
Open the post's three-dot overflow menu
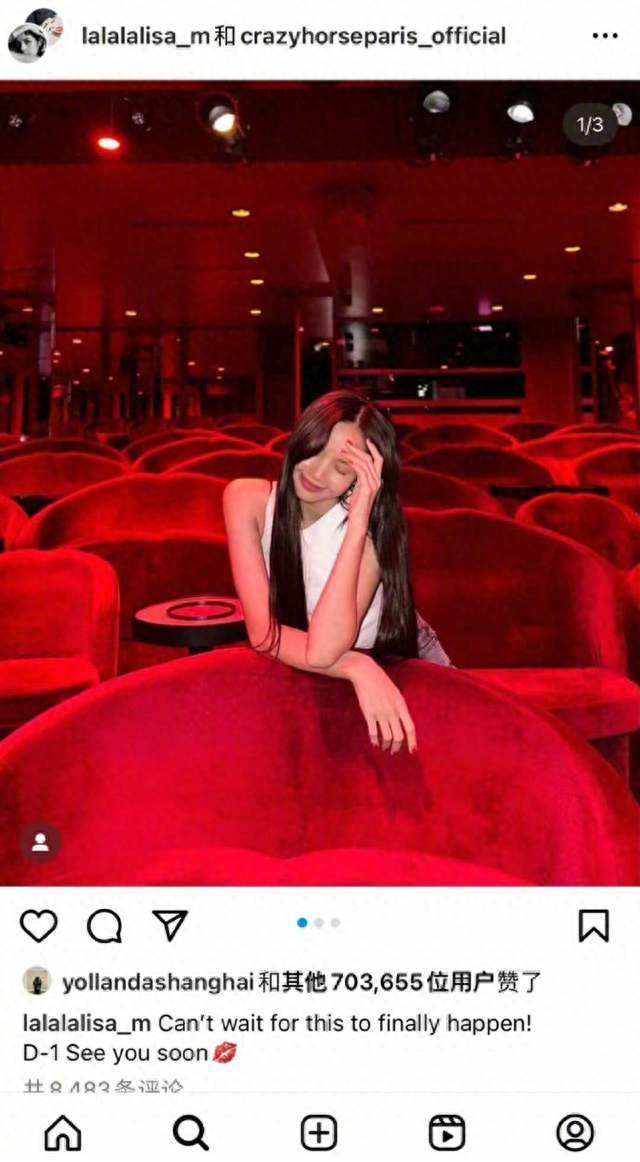[x=604, y=36]
